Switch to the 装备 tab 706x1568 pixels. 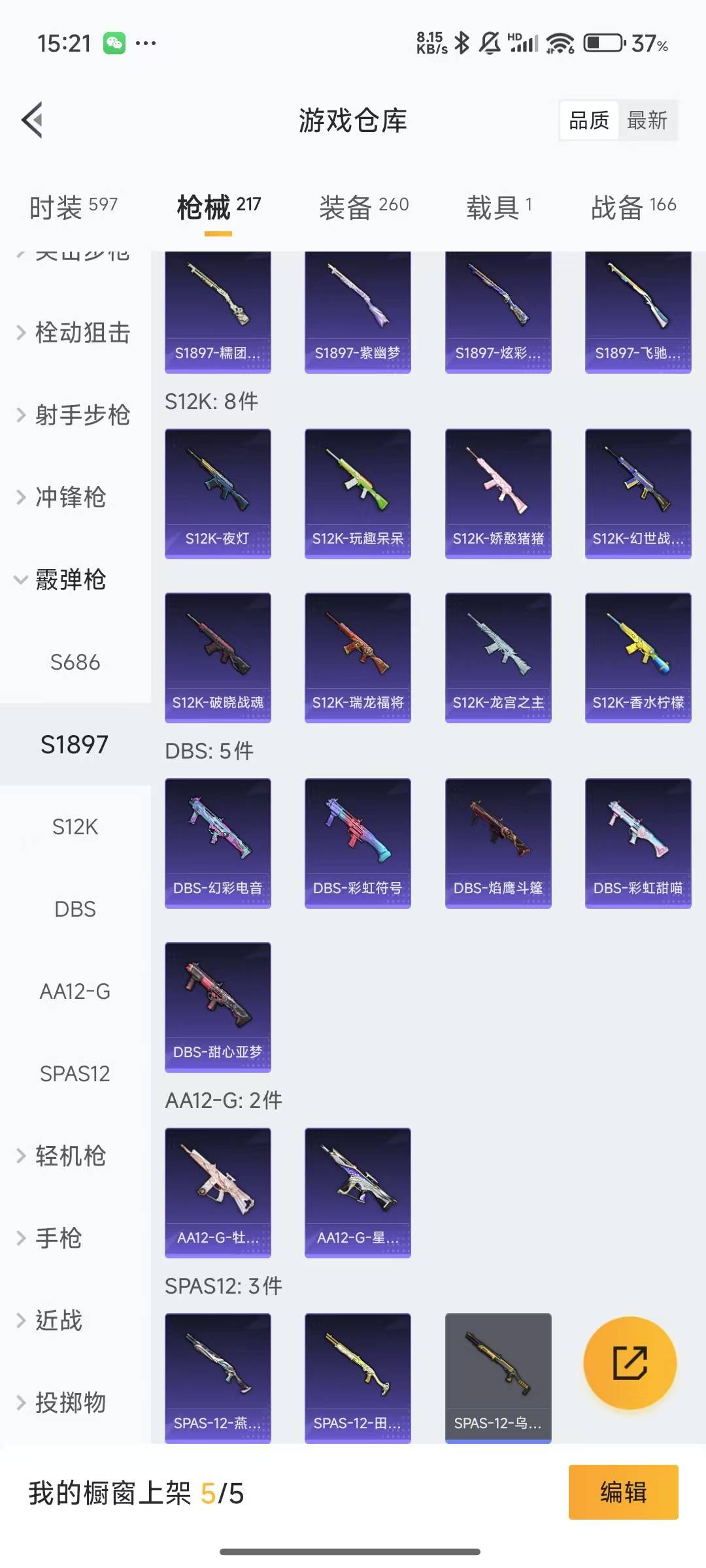coord(363,208)
